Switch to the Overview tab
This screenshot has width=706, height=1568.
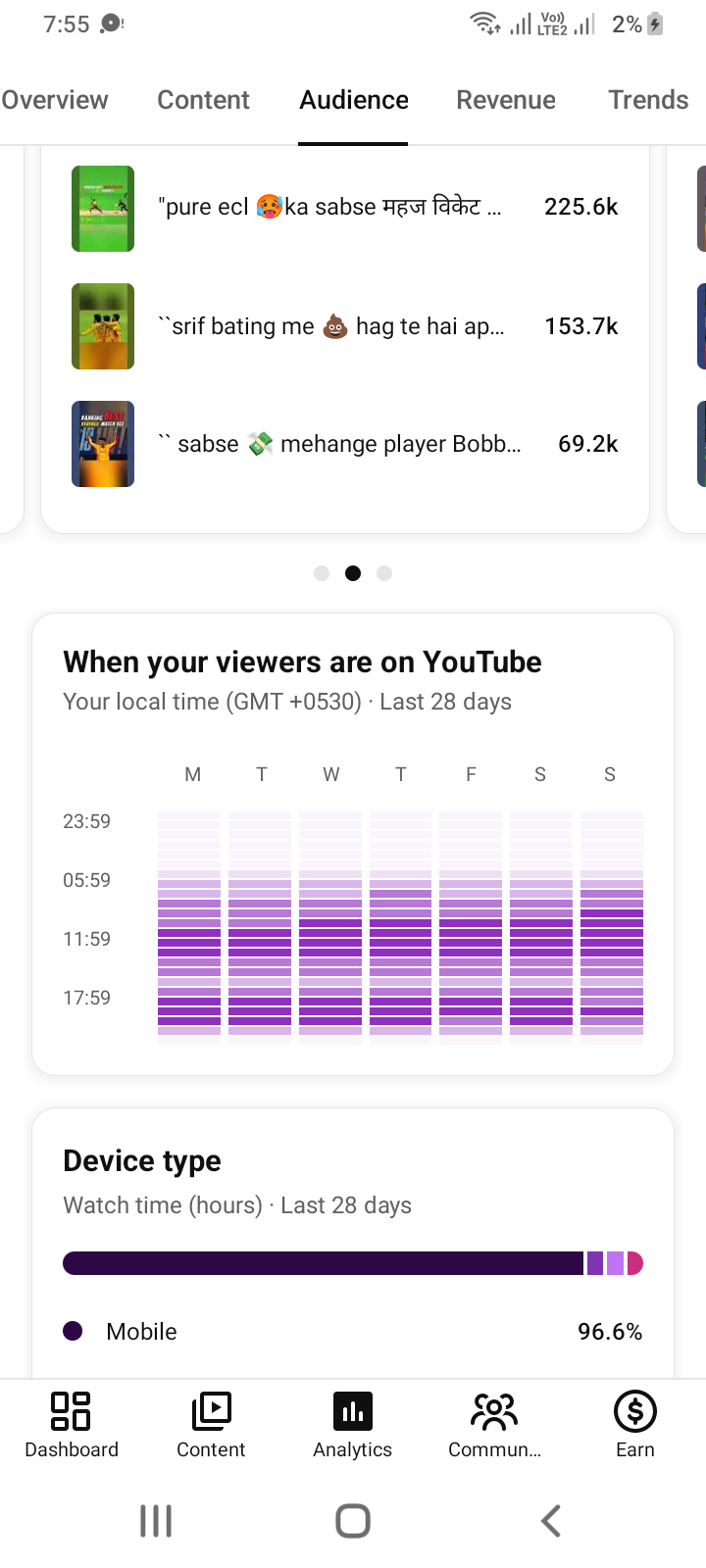(55, 100)
